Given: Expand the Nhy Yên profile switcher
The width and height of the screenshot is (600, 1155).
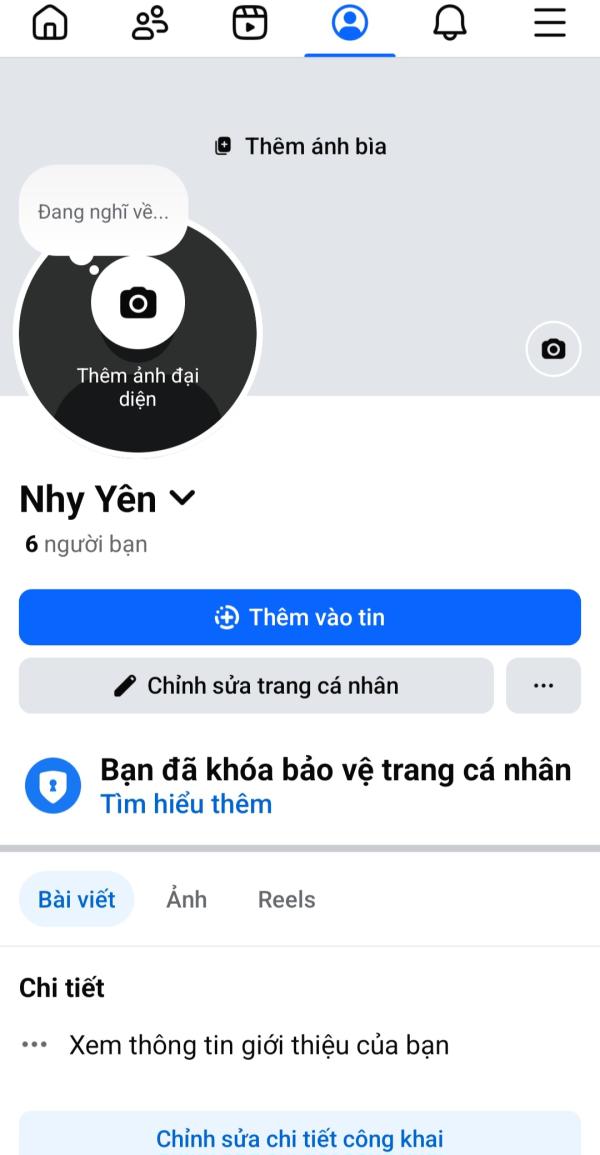Looking at the screenshot, I should (183, 499).
